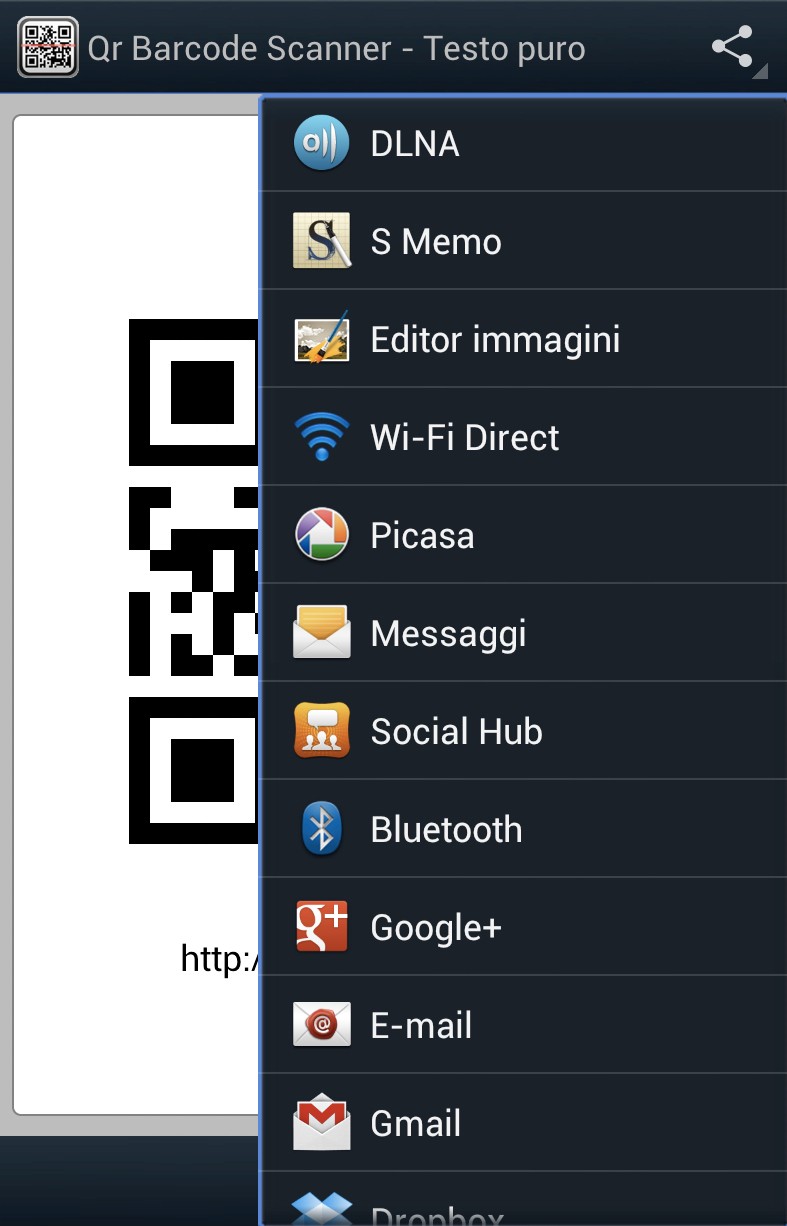Select Gmail to send the code
The image size is (787, 1226).
[x=522, y=1124]
